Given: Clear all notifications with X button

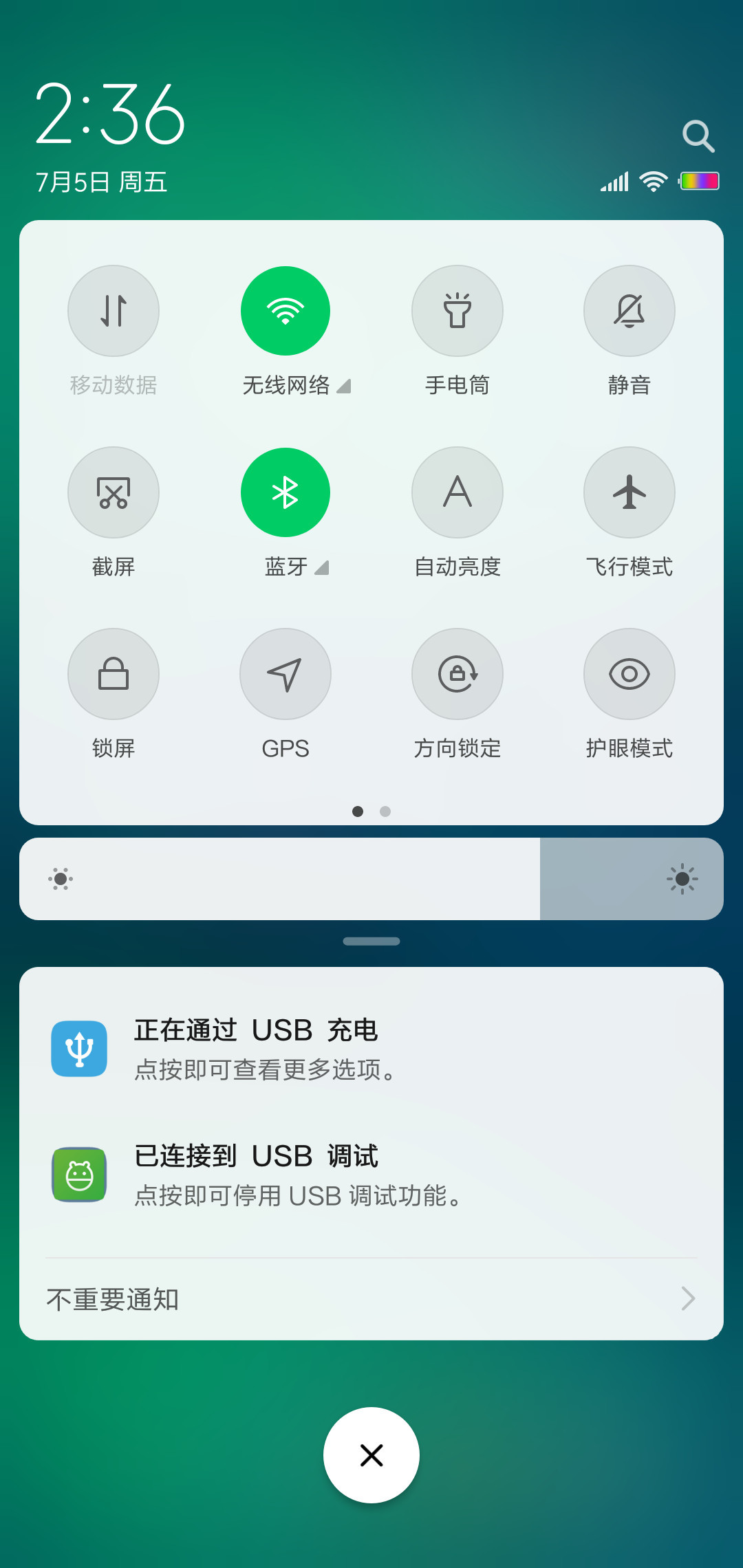Looking at the screenshot, I should 371,1455.
